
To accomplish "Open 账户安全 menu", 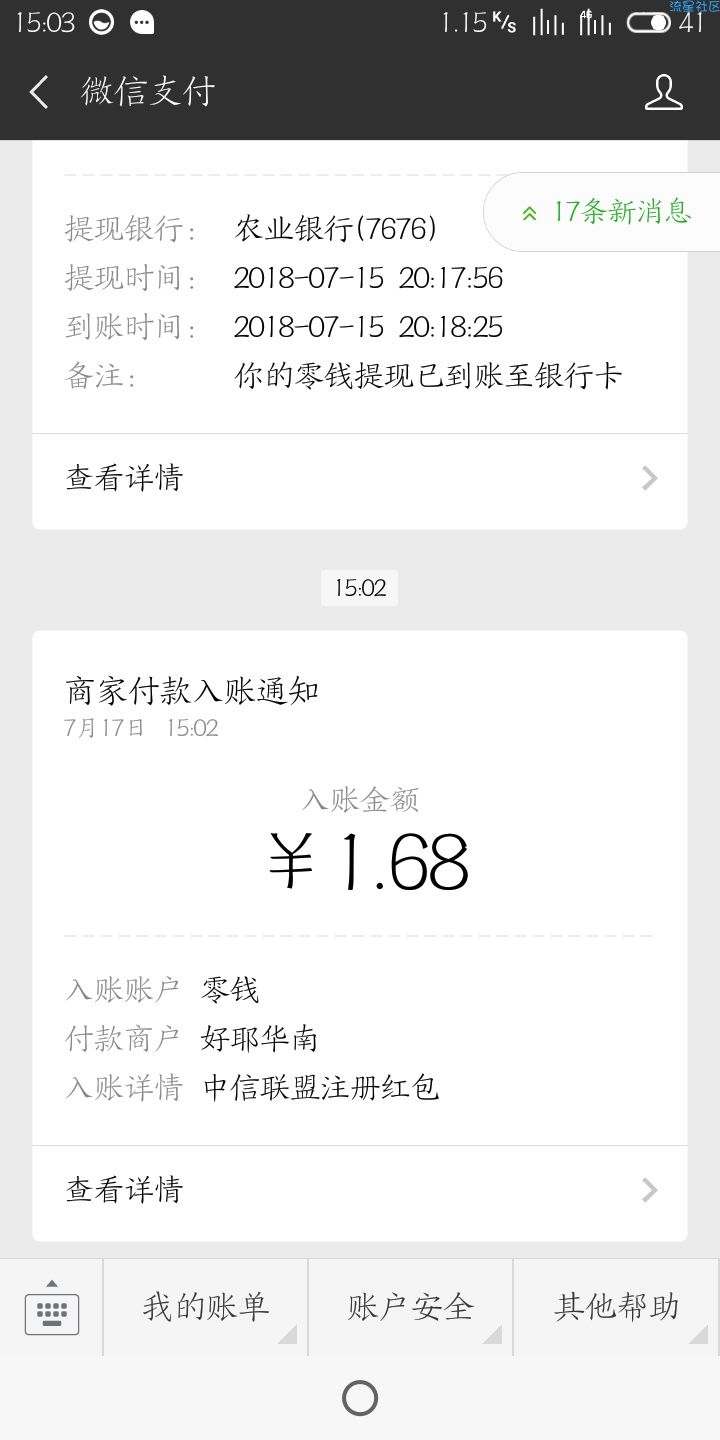I will point(411,1308).
